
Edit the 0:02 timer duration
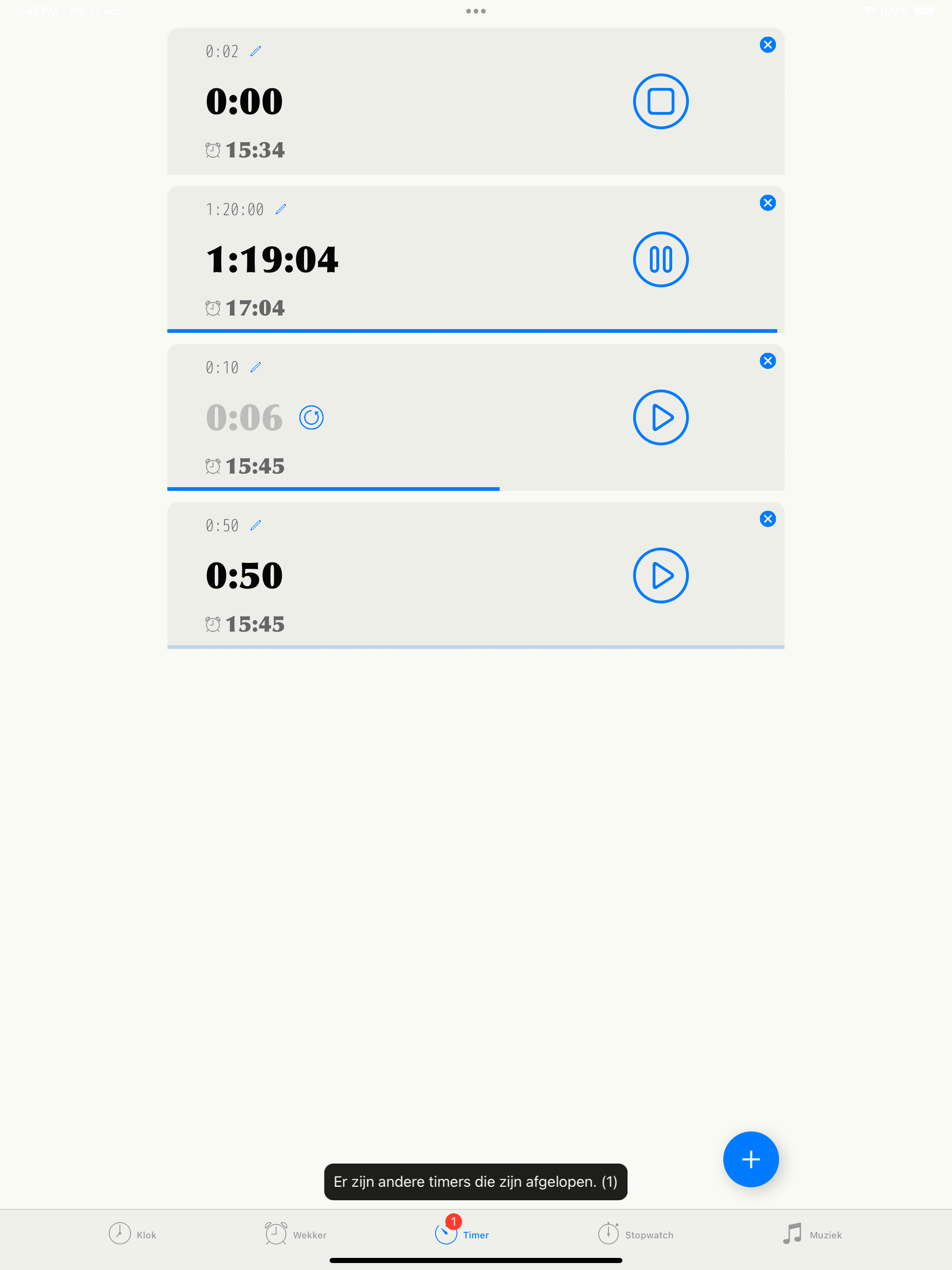tap(256, 51)
